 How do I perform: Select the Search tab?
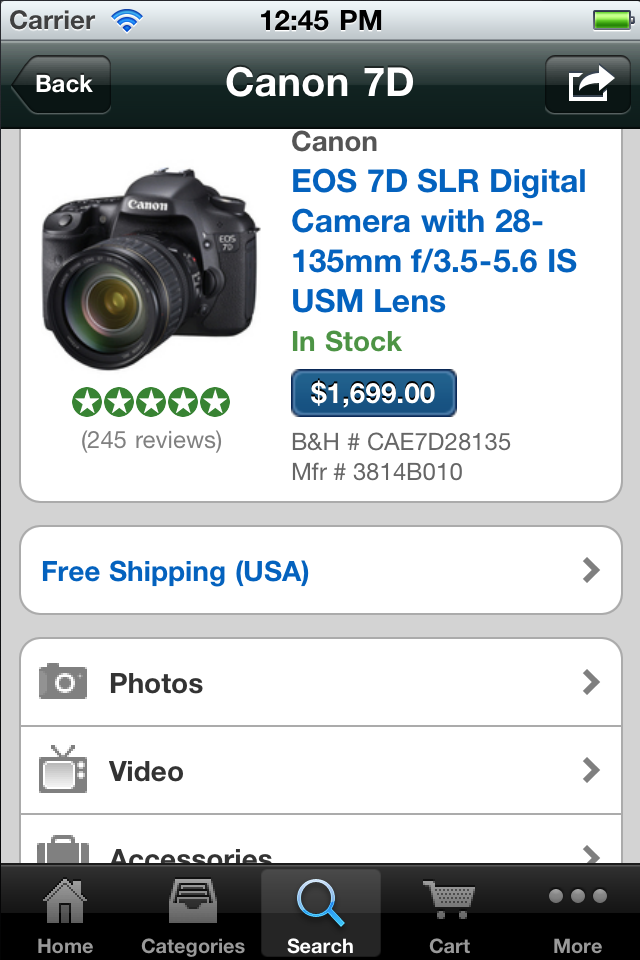click(320, 915)
